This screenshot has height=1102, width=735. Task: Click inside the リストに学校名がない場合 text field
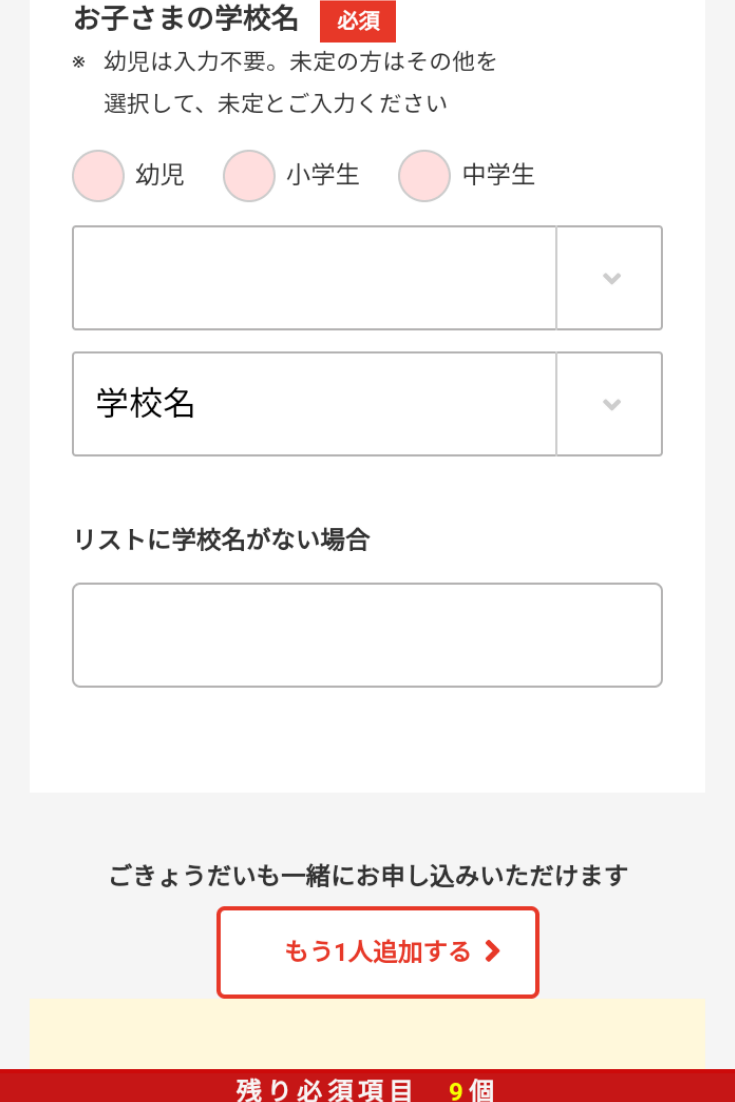coord(366,634)
